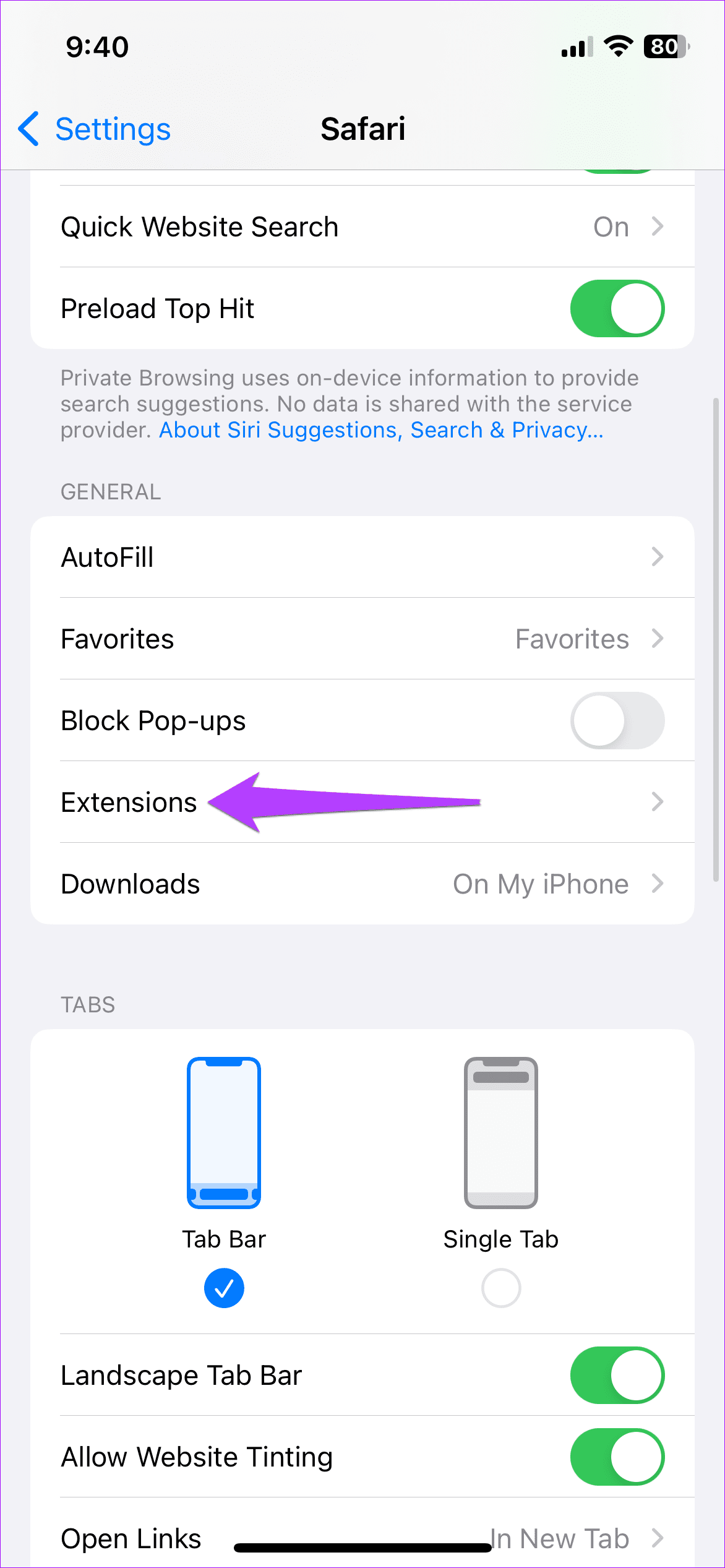
Task: Turn off Landscape Tab Bar
Action: coord(616,1375)
